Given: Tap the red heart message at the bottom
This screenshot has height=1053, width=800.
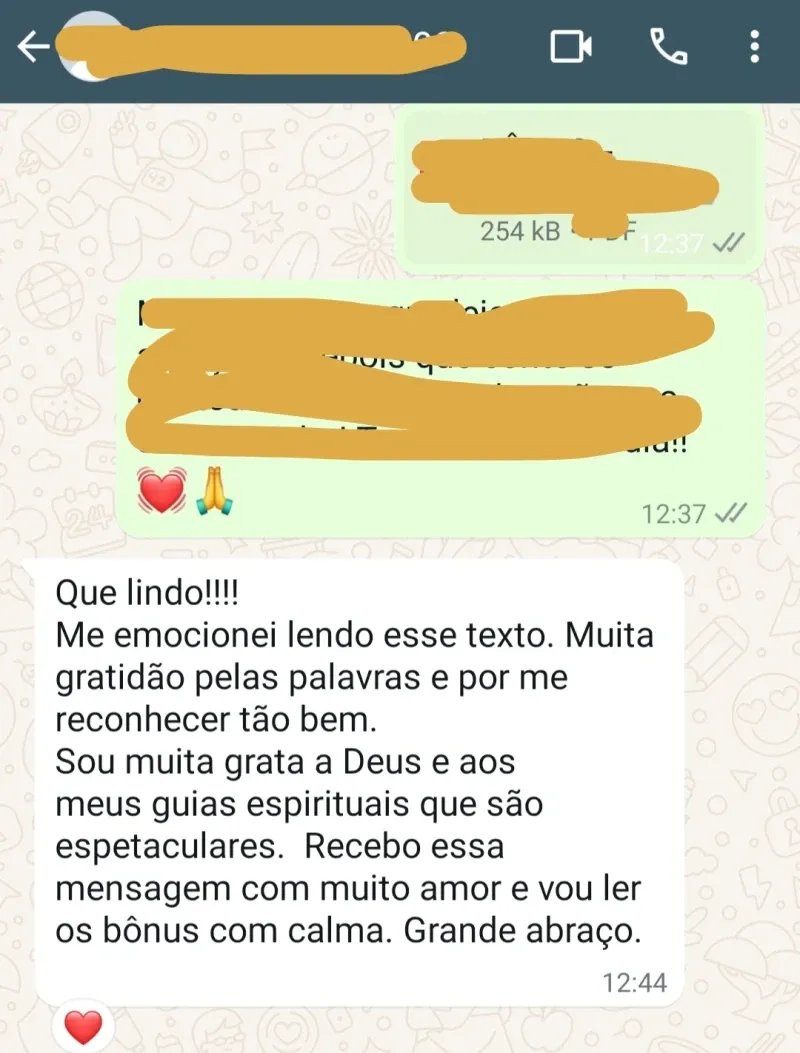Looking at the screenshot, I should (x=80, y=1025).
